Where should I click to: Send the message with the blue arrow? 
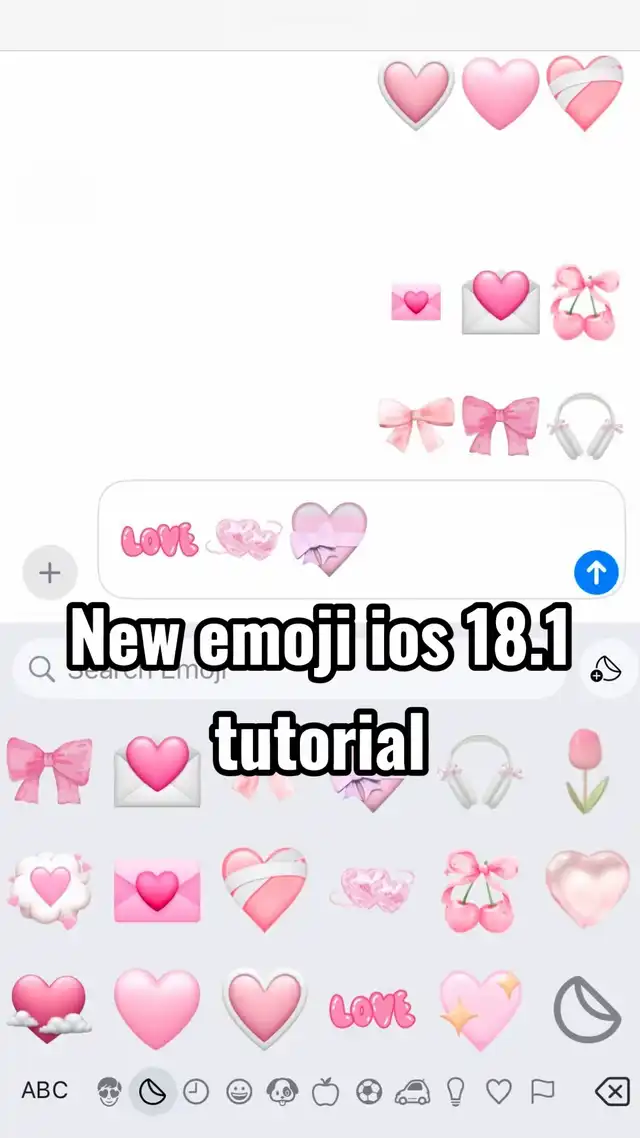click(x=596, y=573)
